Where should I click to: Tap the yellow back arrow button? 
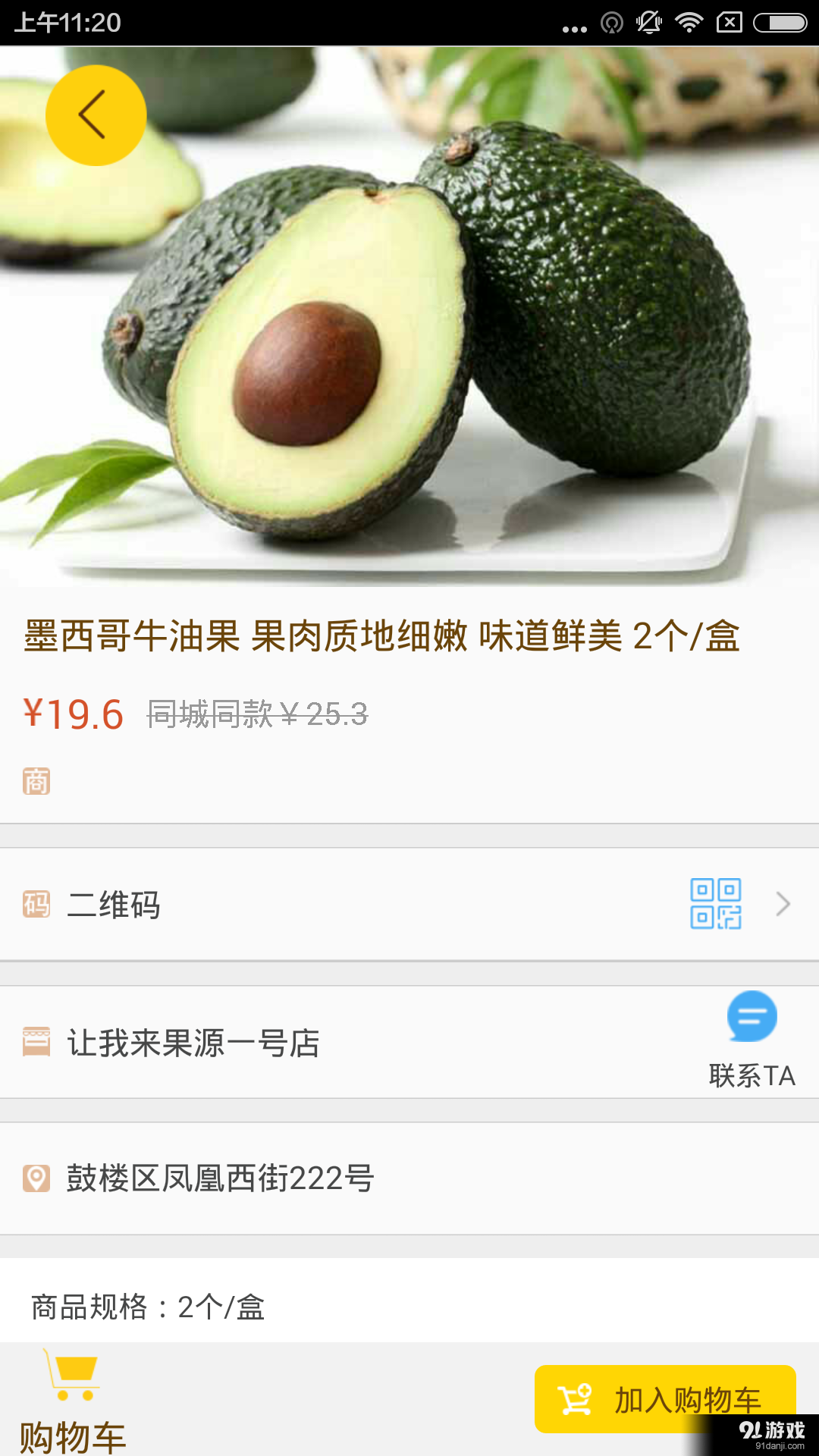[x=94, y=114]
